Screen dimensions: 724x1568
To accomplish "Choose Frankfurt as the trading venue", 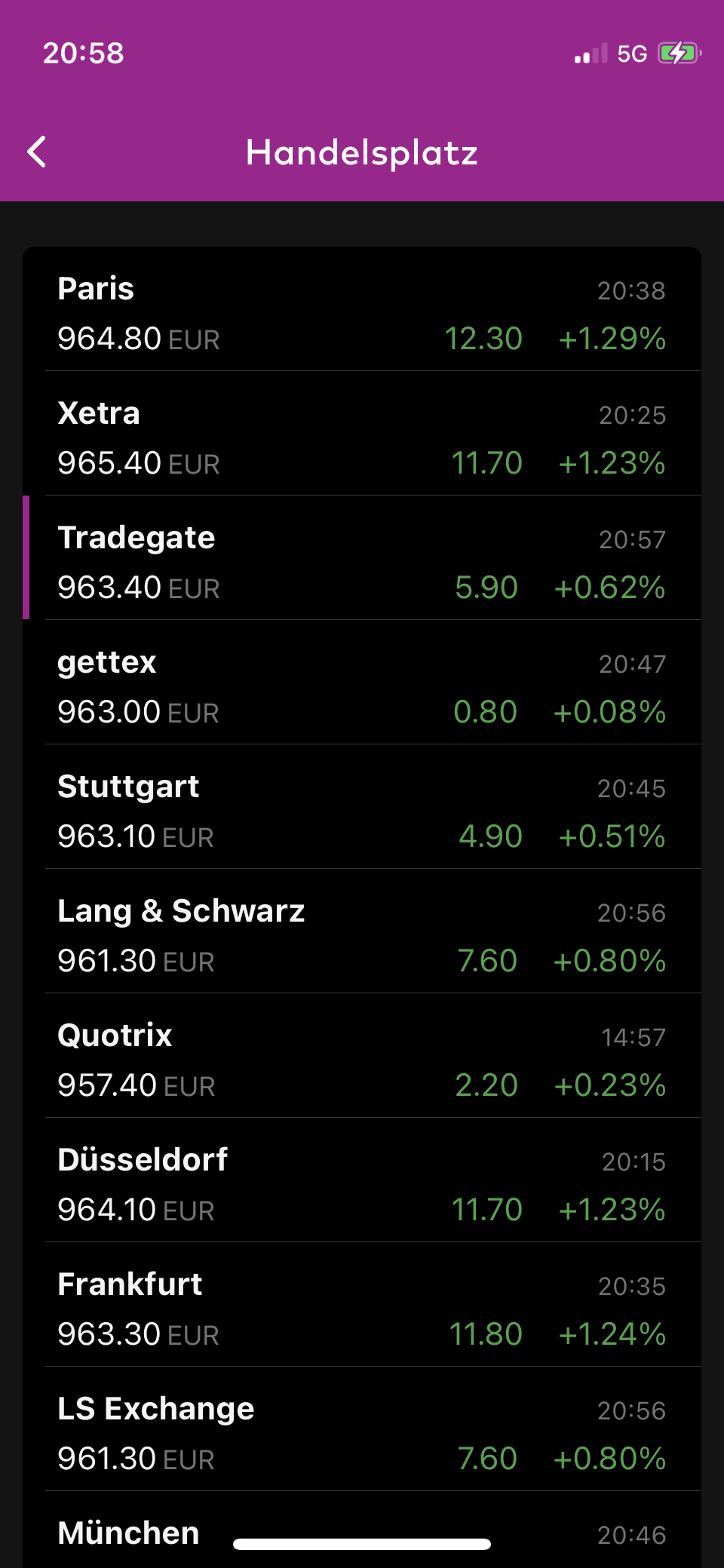I will [x=362, y=1309].
